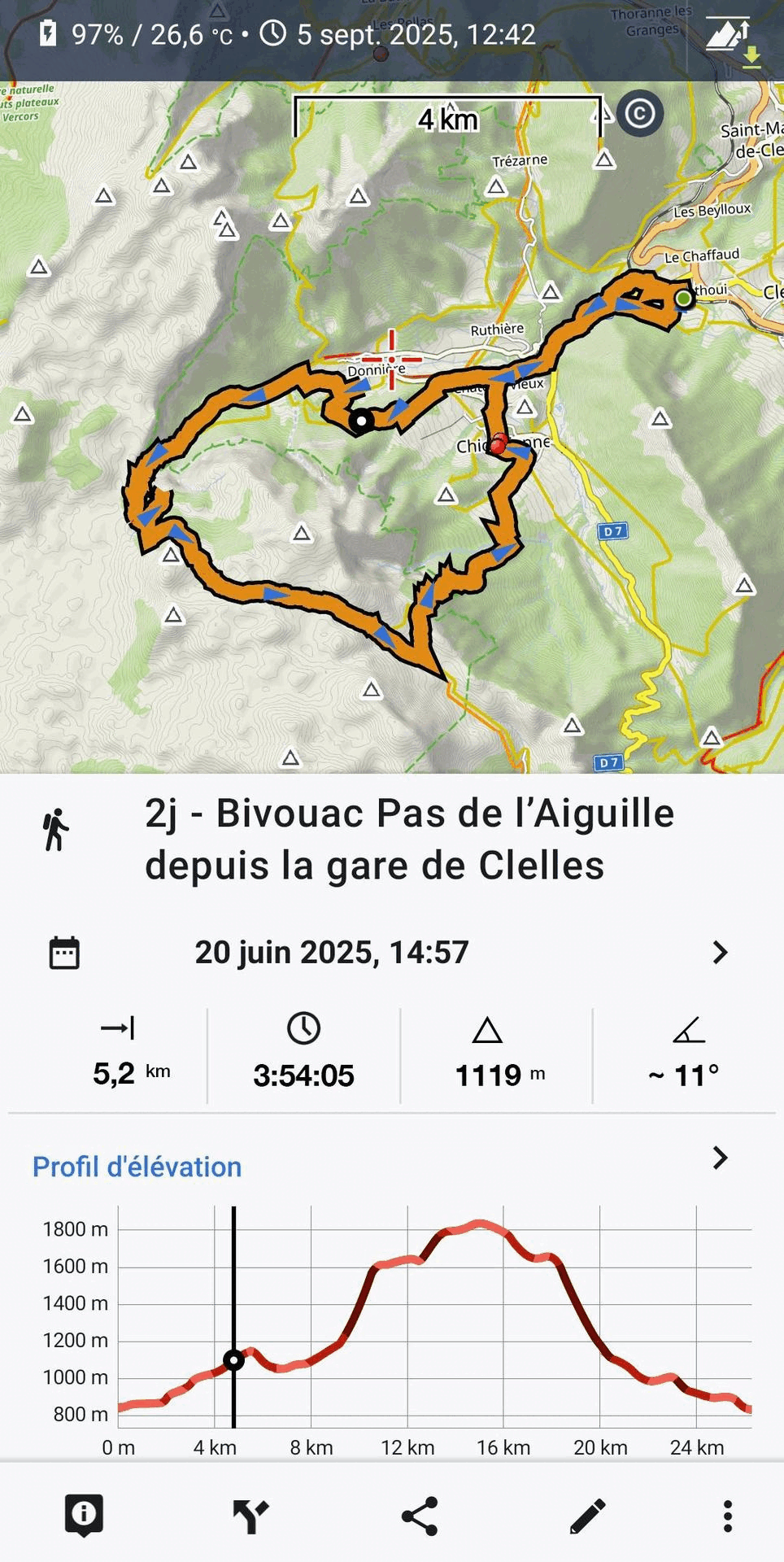The height and width of the screenshot is (1562, 784).
Task: Expand the Profil d'élévation section
Action: pyautogui.click(x=719, y=1158)
